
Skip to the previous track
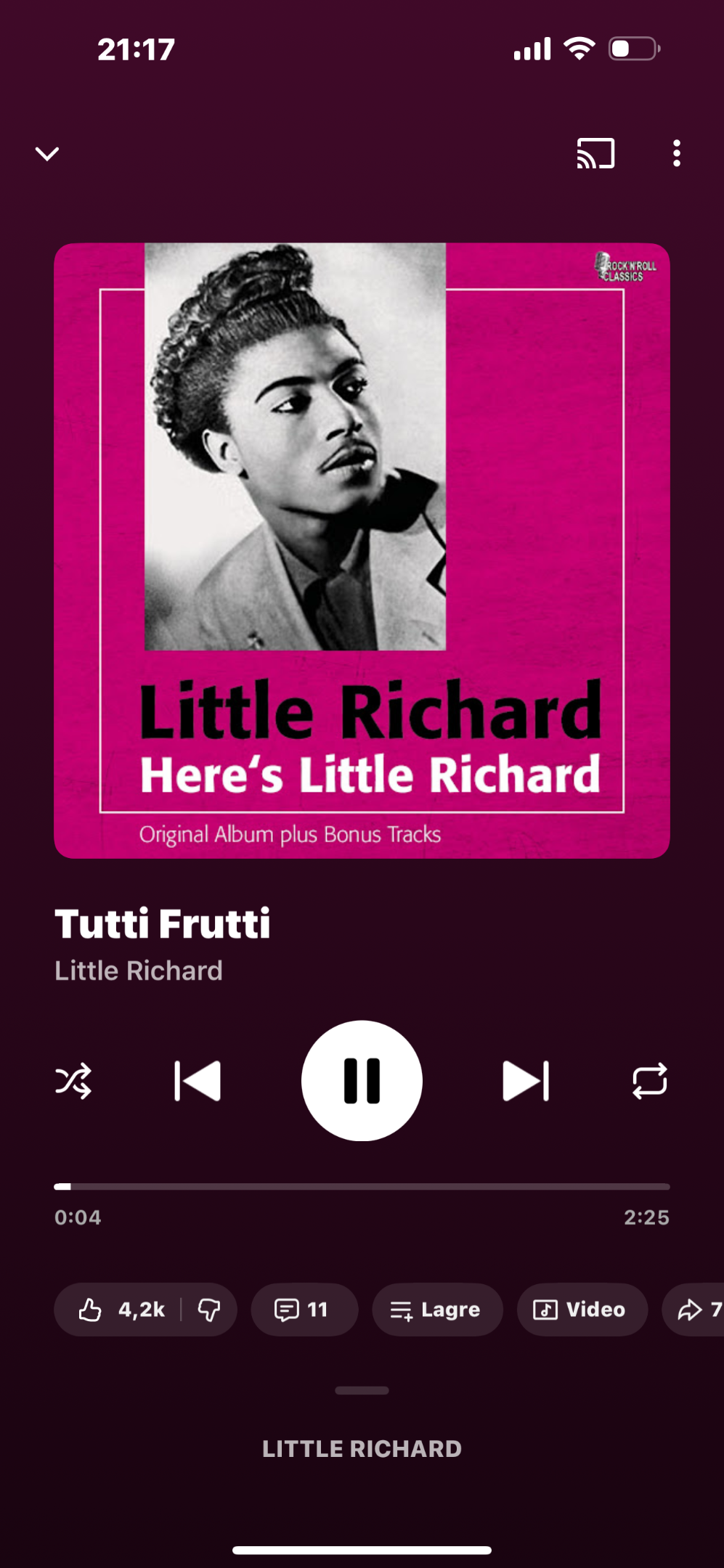[x=198, y=1081]
